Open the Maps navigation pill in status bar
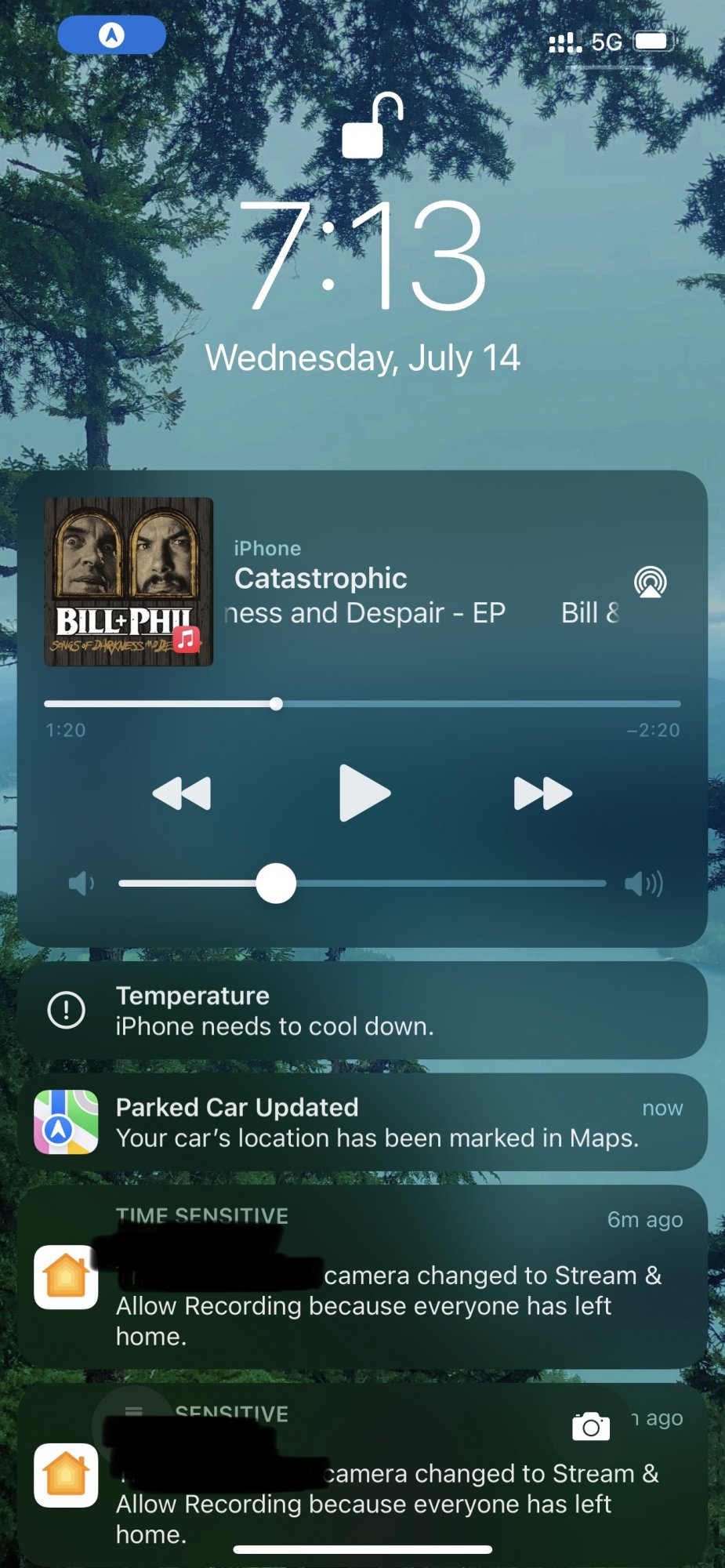 pyautogui.click(x=111, y=35)
